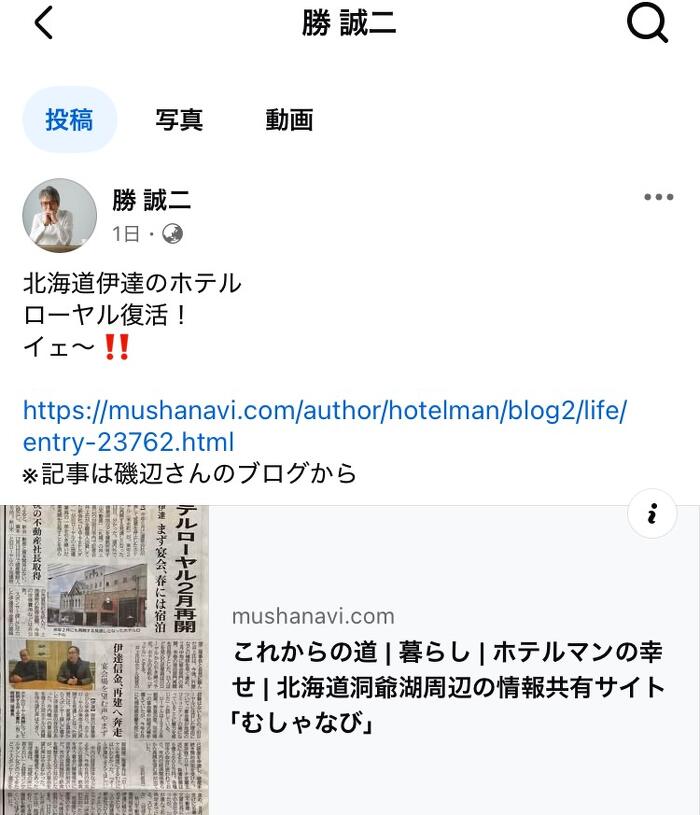Tap the info icon on link preview
Screen dimensions: 700x815
652,514
